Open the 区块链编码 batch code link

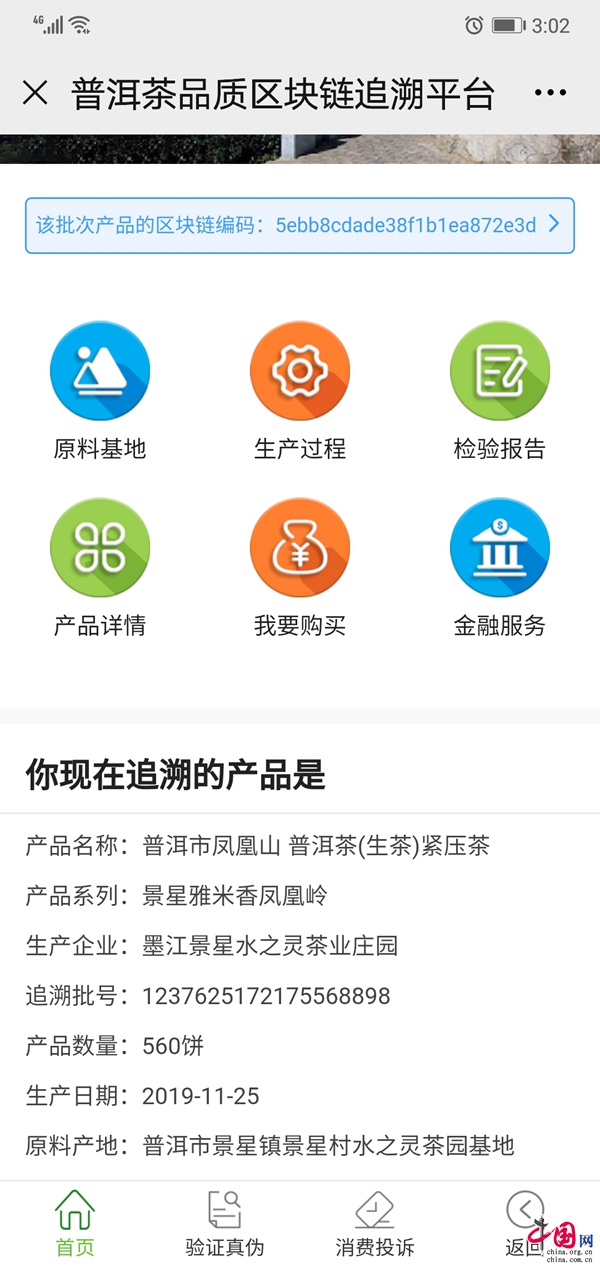300,225
